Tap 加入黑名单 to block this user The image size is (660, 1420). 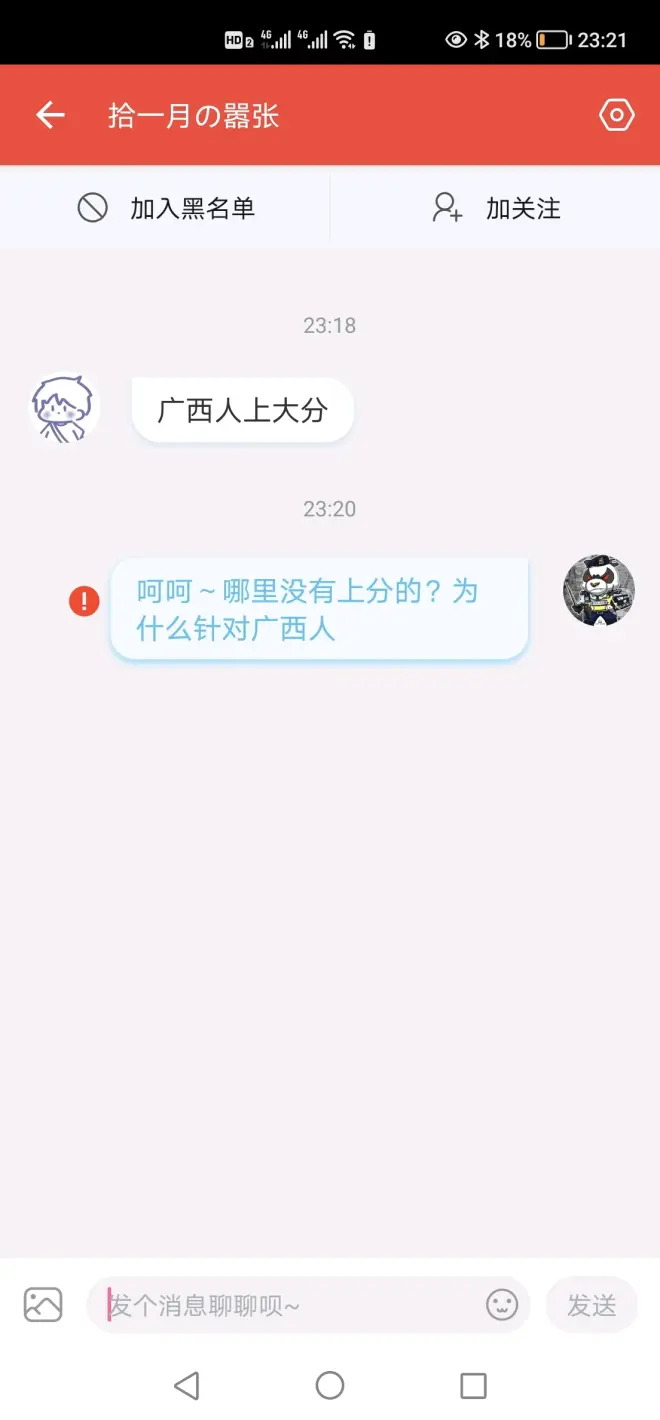click(166, 208)
